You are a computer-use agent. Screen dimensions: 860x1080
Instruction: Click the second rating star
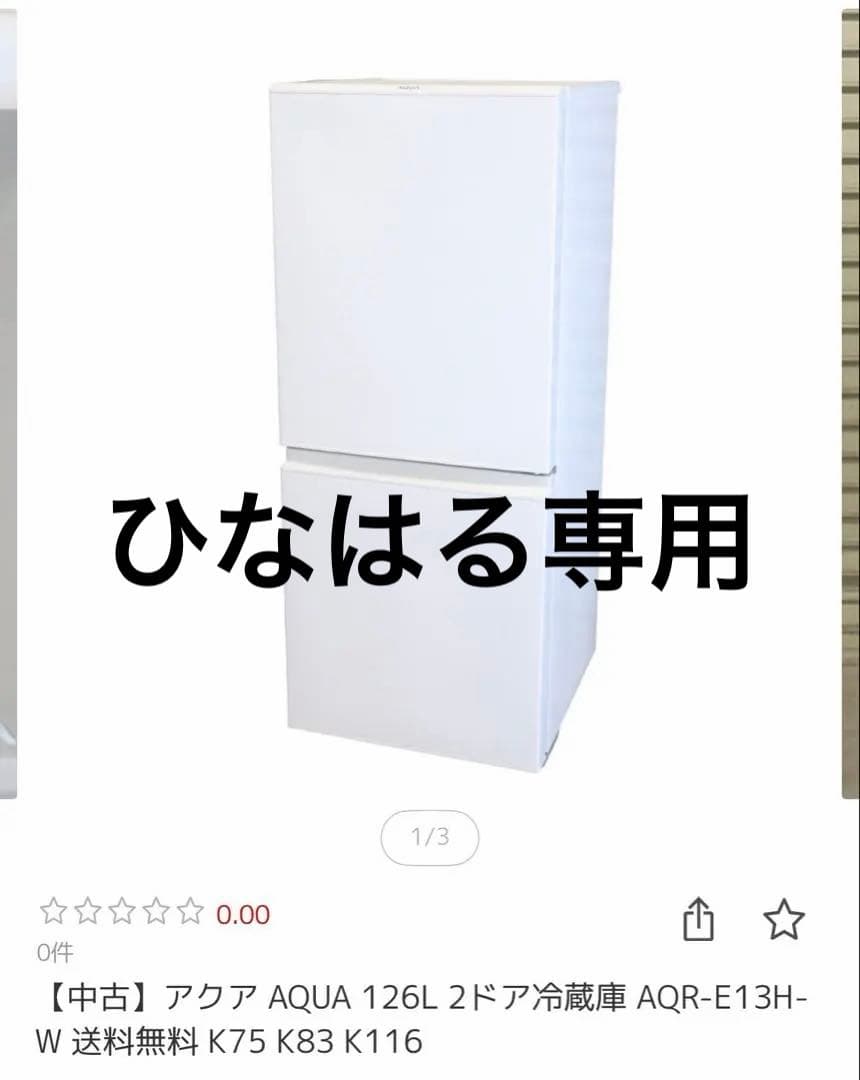(86, 910)
